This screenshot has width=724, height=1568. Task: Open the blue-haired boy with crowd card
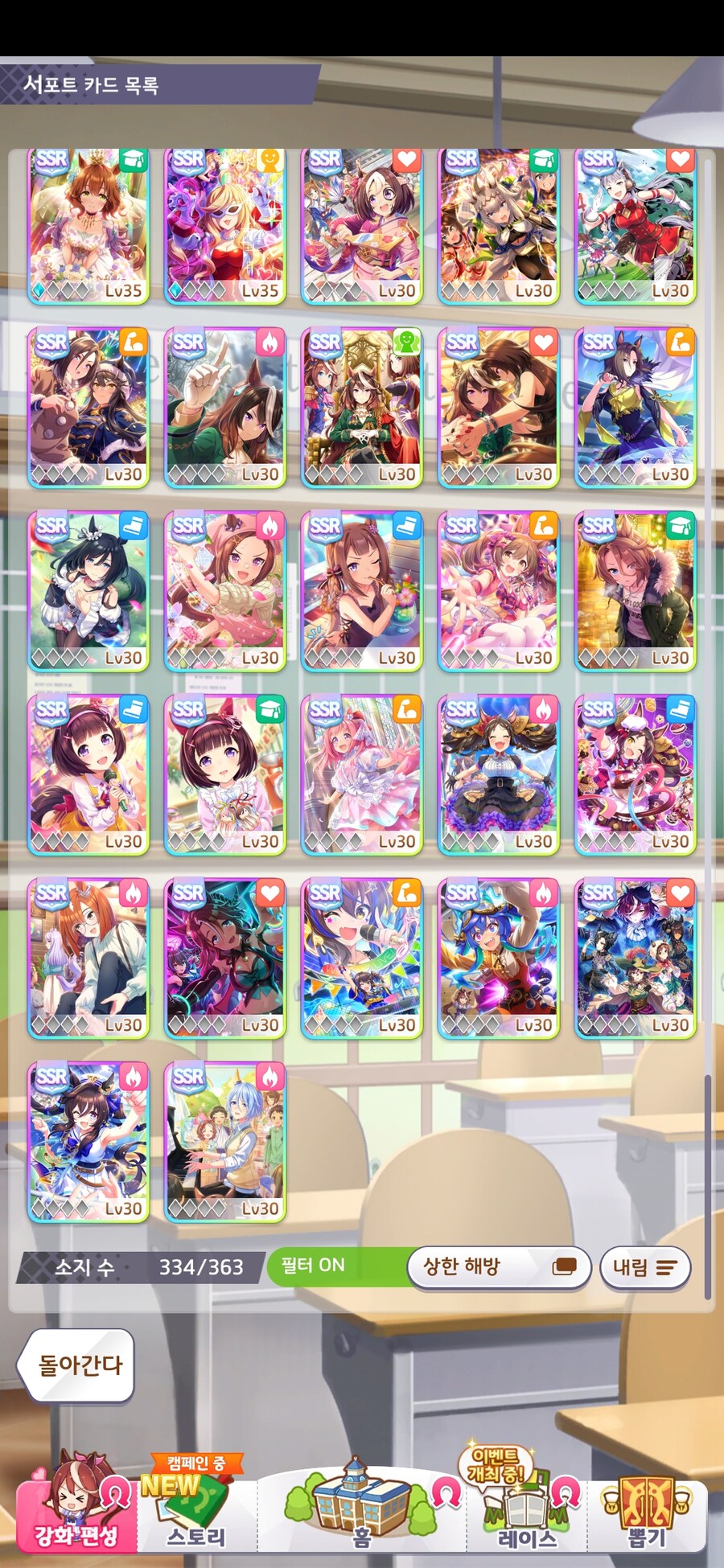225,1142
